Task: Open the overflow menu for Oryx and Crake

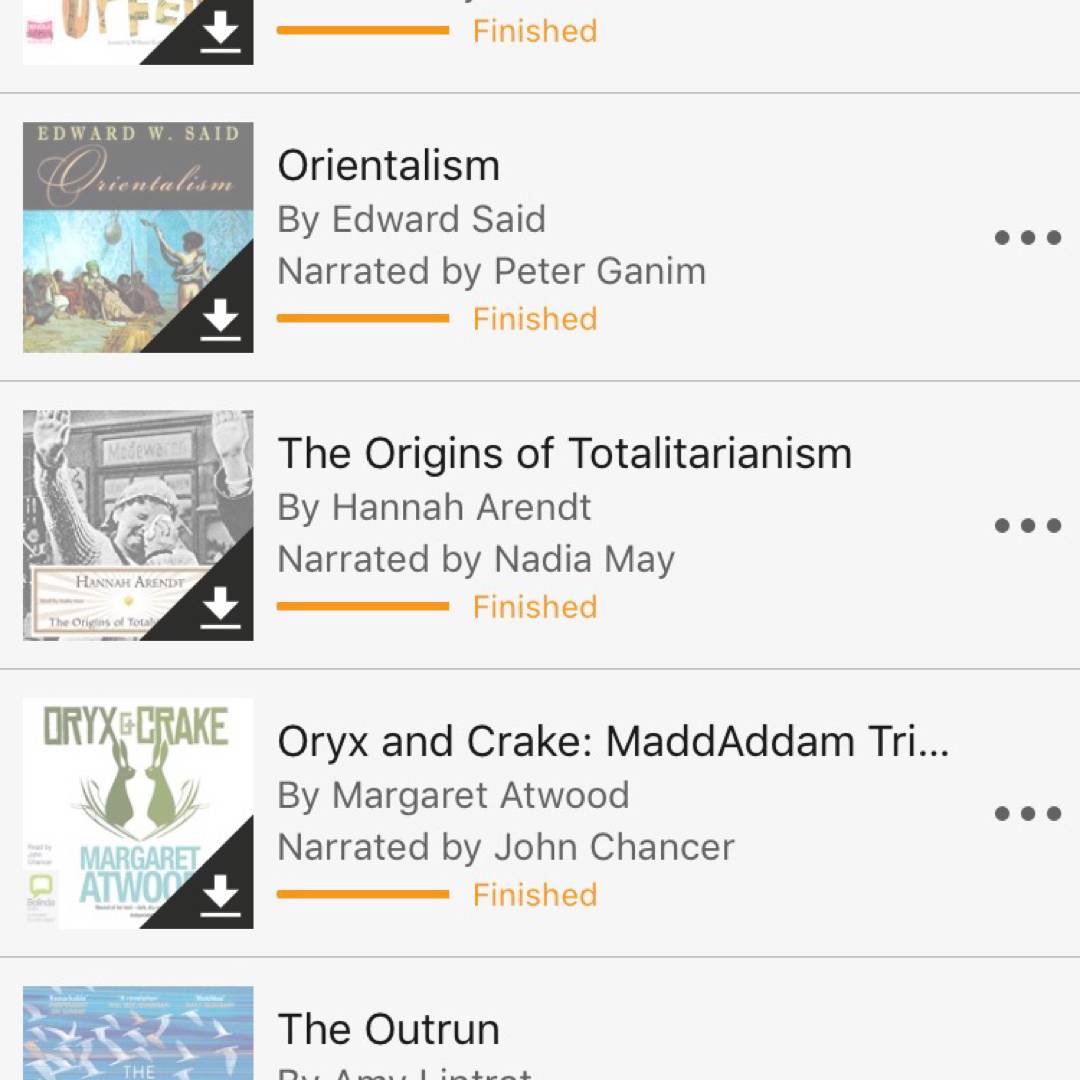Action: pyautogui.click(x=1027, y=814)
